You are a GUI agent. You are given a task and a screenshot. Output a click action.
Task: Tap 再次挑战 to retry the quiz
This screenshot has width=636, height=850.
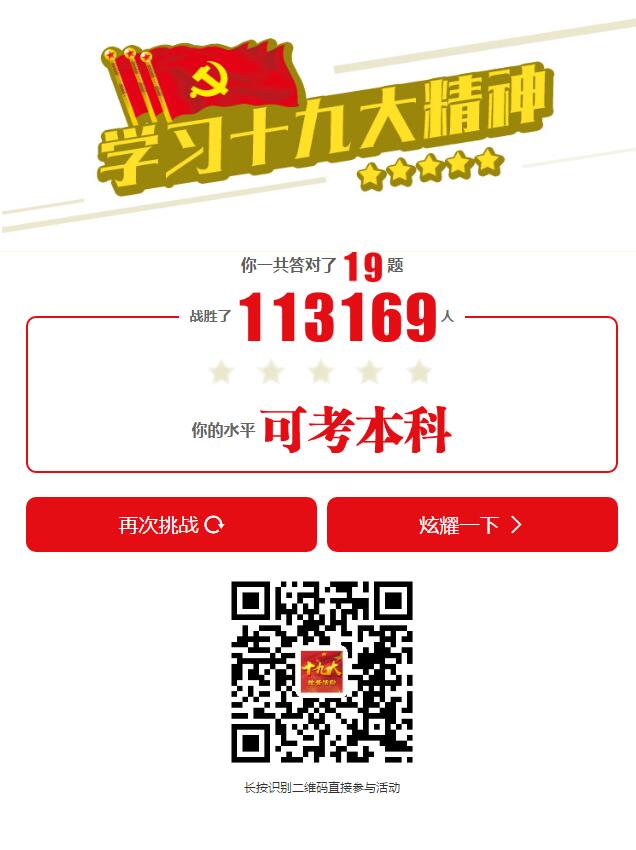coord(171,524)
